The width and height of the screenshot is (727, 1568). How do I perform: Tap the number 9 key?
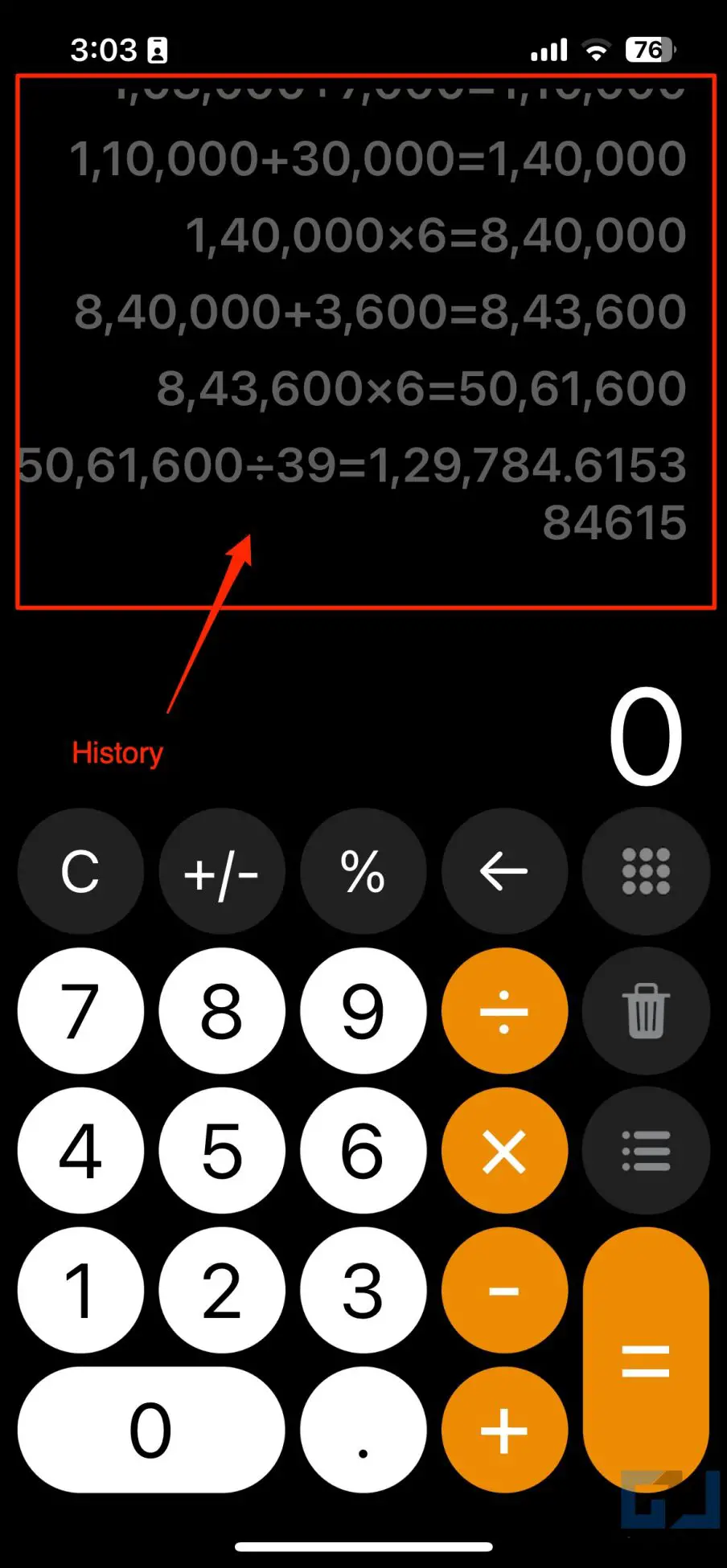[363, 1011]
